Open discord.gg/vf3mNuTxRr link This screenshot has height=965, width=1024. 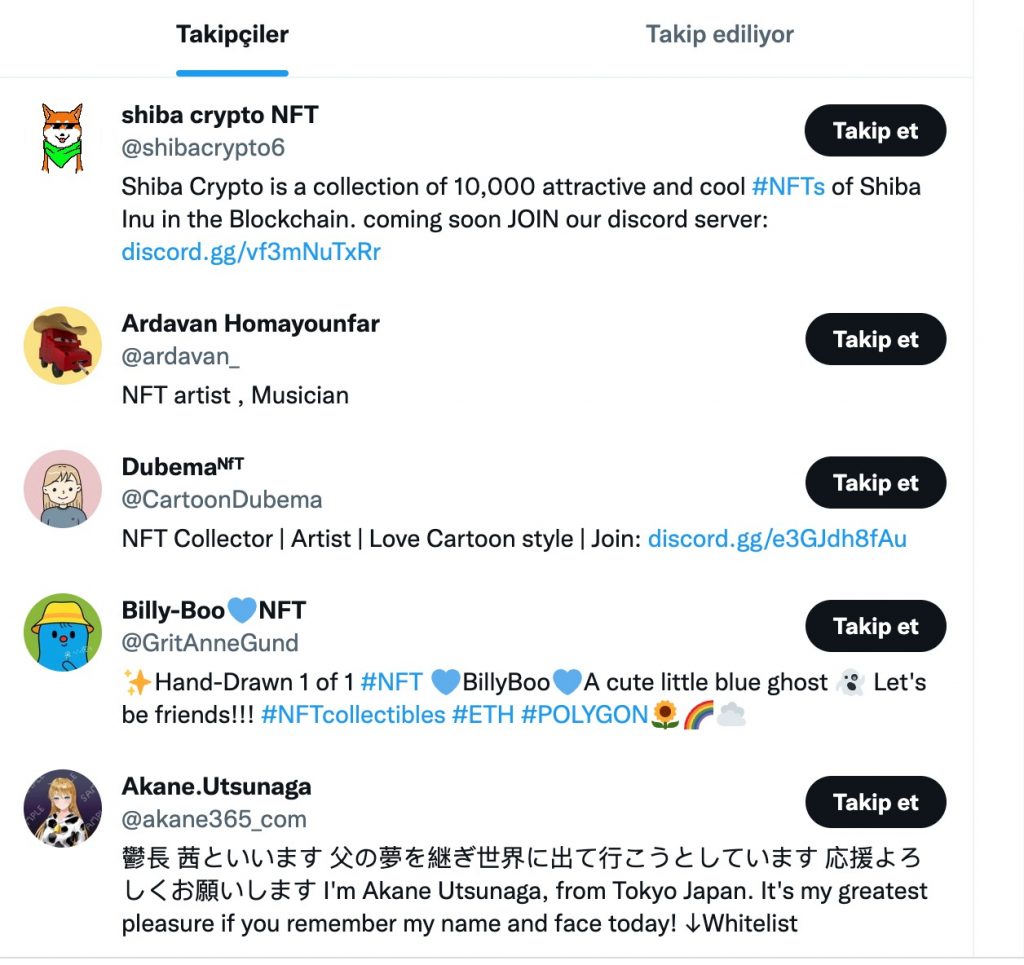251,252
